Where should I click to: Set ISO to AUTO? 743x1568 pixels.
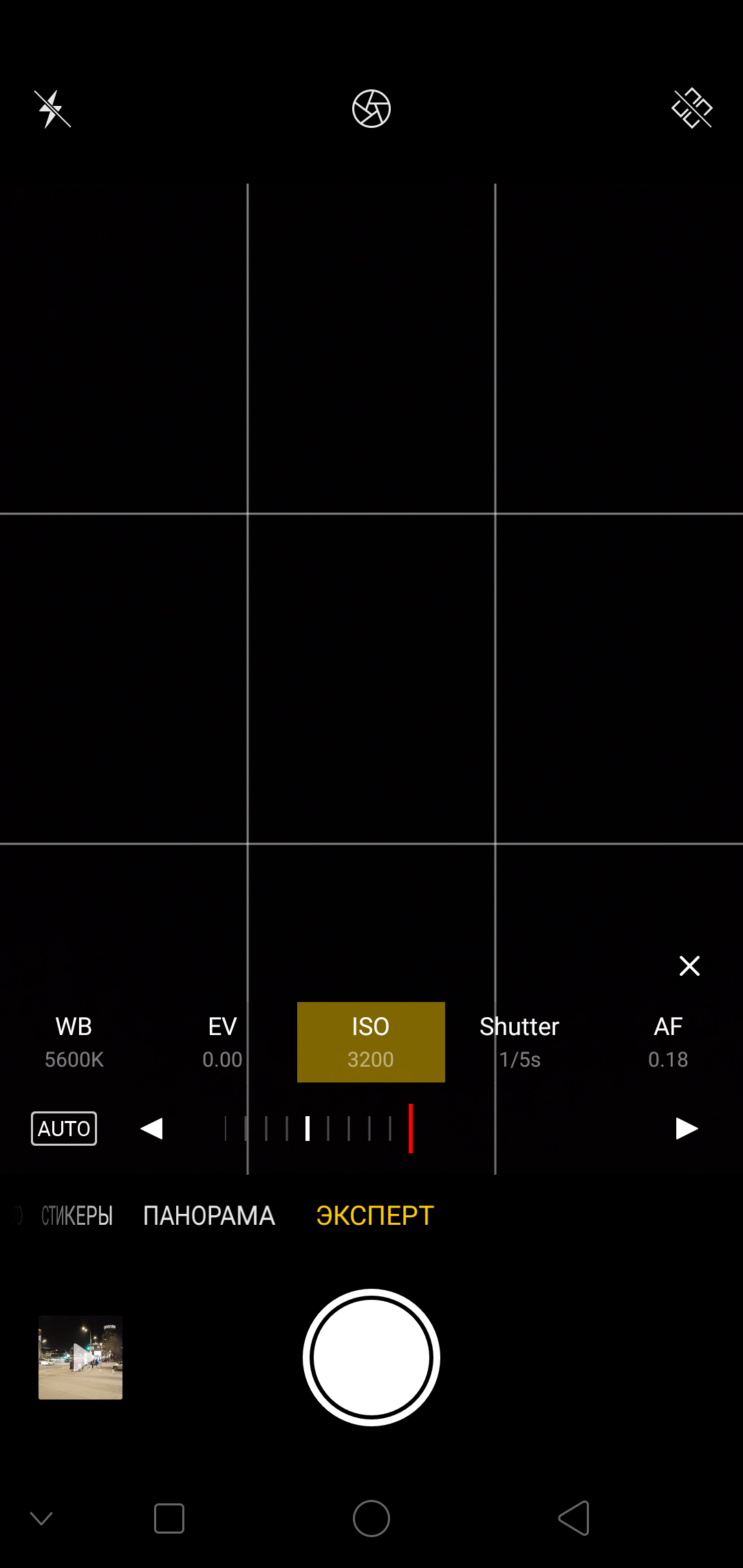[64, 1129]
